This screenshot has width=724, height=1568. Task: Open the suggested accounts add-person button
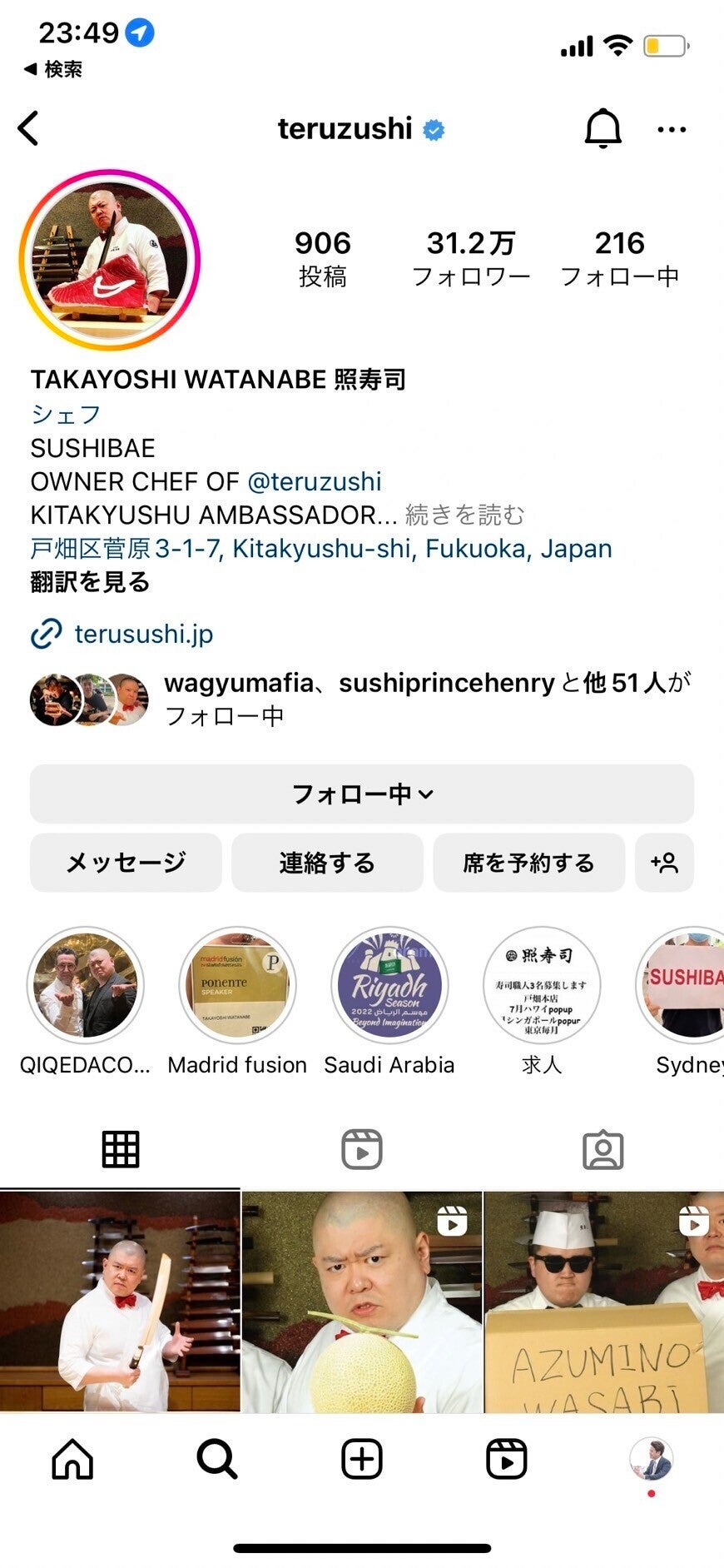click(x=664, y=863)
